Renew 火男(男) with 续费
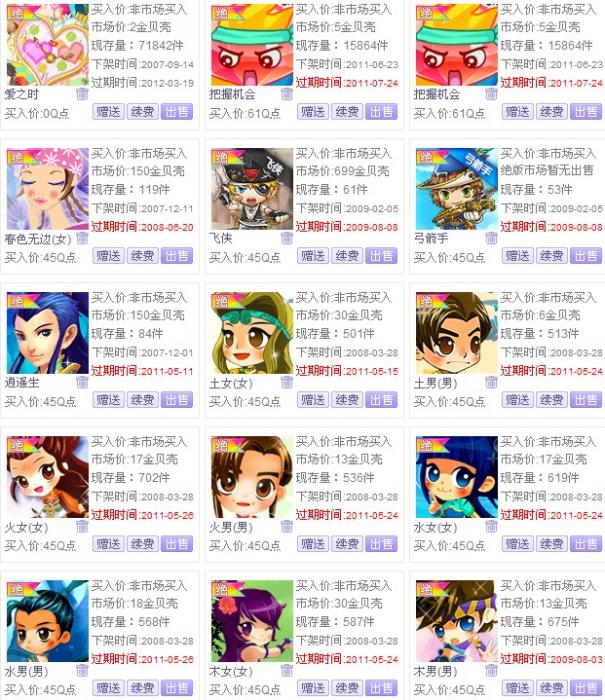Image resolution: width=605 pixels, height=700 pixels. pos(347,544)
